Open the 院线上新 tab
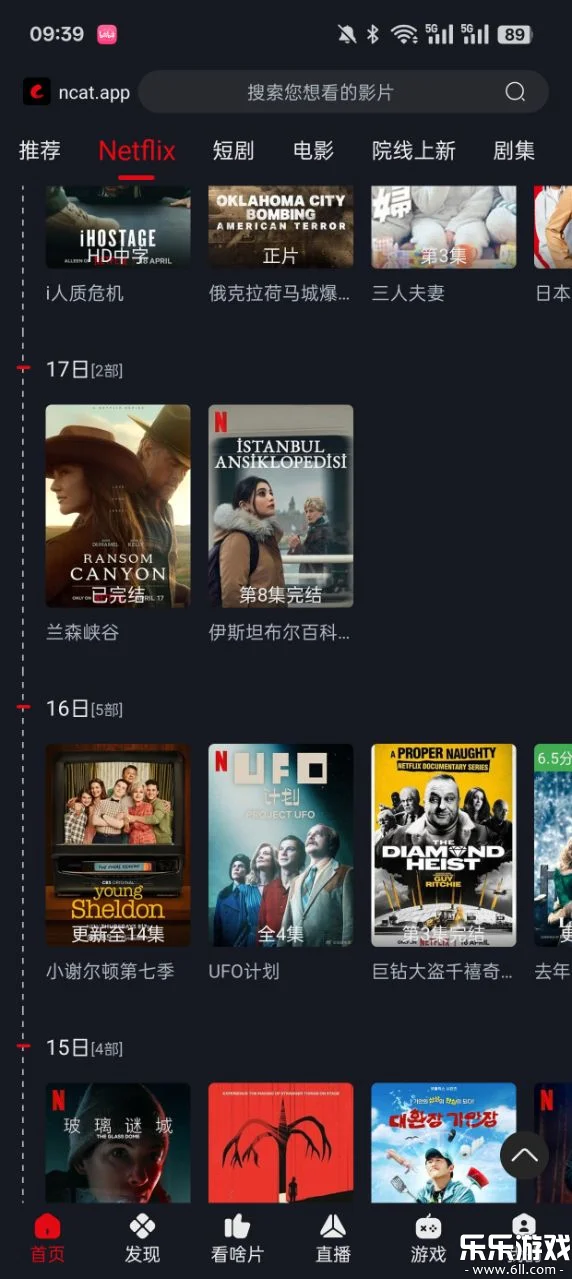Image resolution: width=572 pixels, height=1279 pixels. (414, 151)
